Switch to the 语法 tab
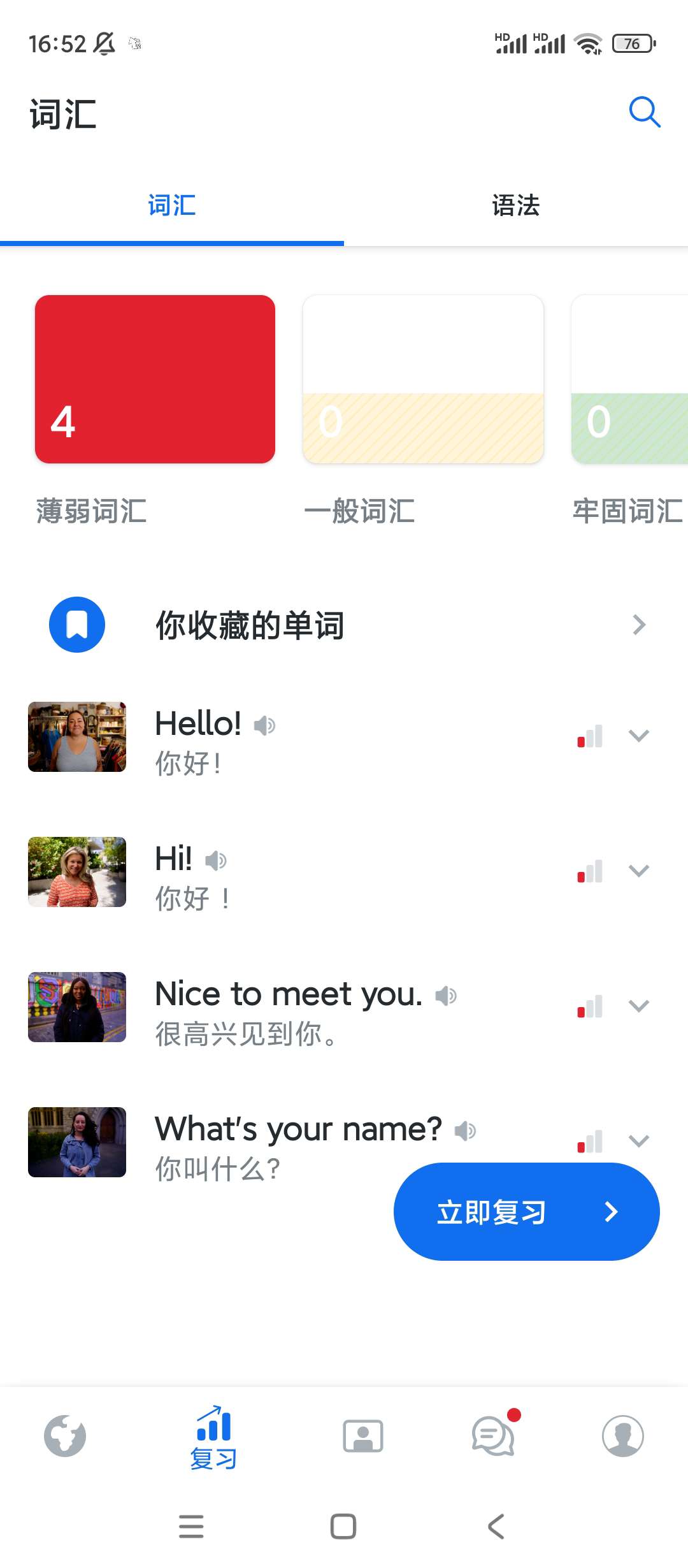 (515, 206)
